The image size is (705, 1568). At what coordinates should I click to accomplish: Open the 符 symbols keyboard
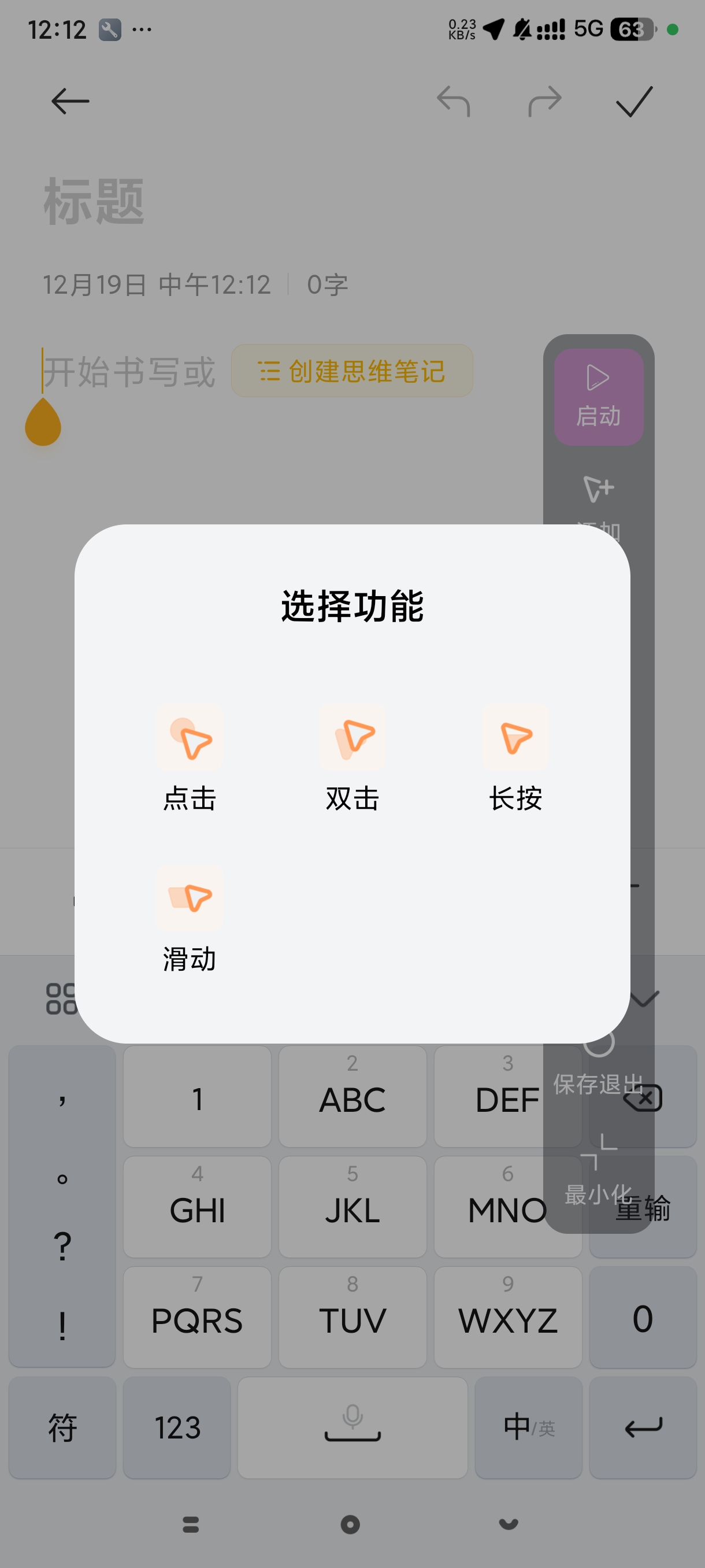click(62, 1428)
